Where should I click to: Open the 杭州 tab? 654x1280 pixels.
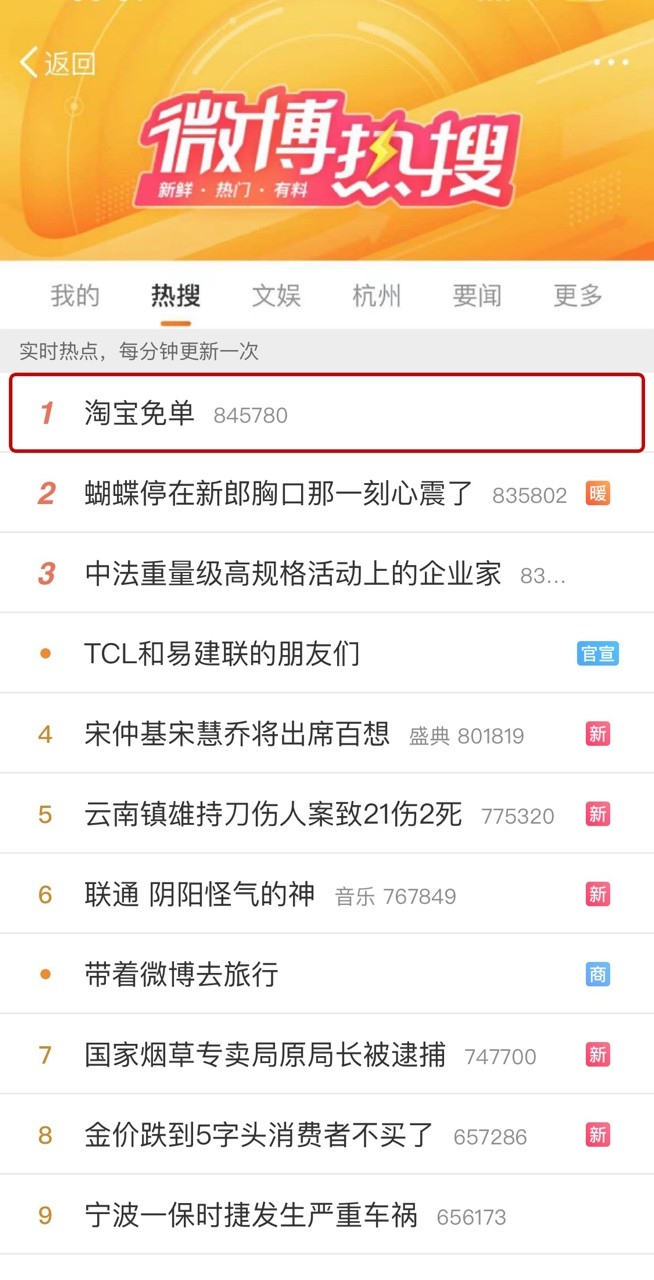(377, 296)
